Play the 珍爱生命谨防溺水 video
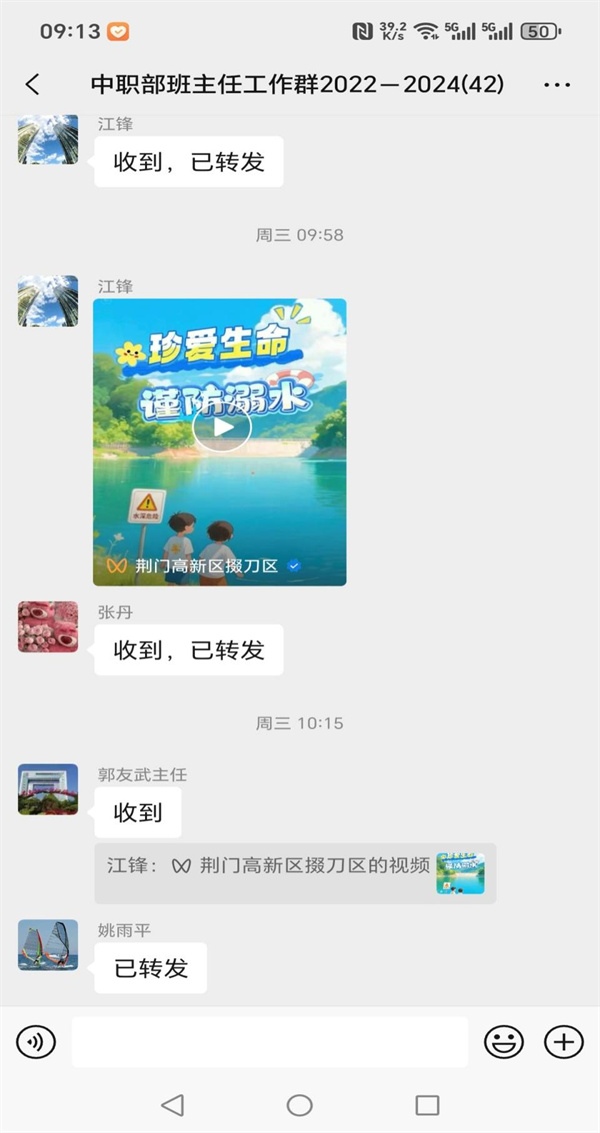The image size is (600, 1133). (220, 441)
